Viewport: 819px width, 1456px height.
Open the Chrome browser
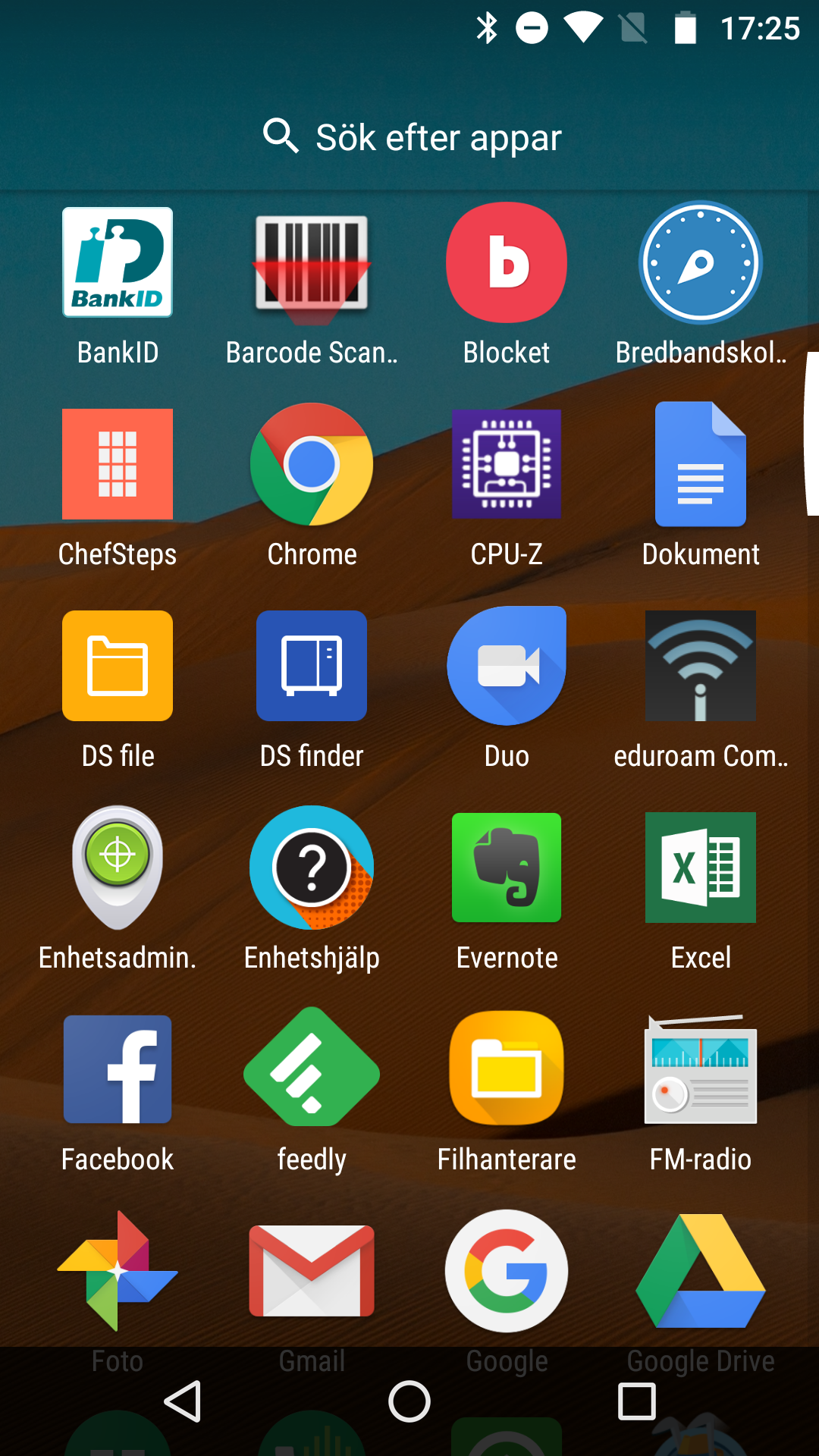point(312,464)
